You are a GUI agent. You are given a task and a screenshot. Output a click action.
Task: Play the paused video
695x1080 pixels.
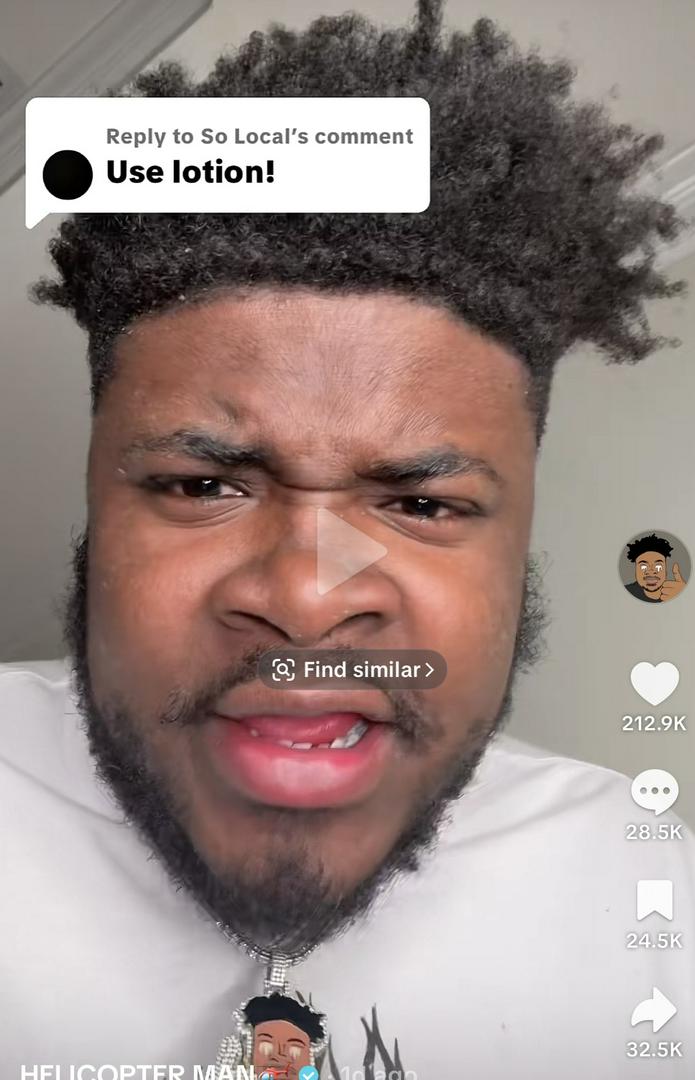pos(350,551)
